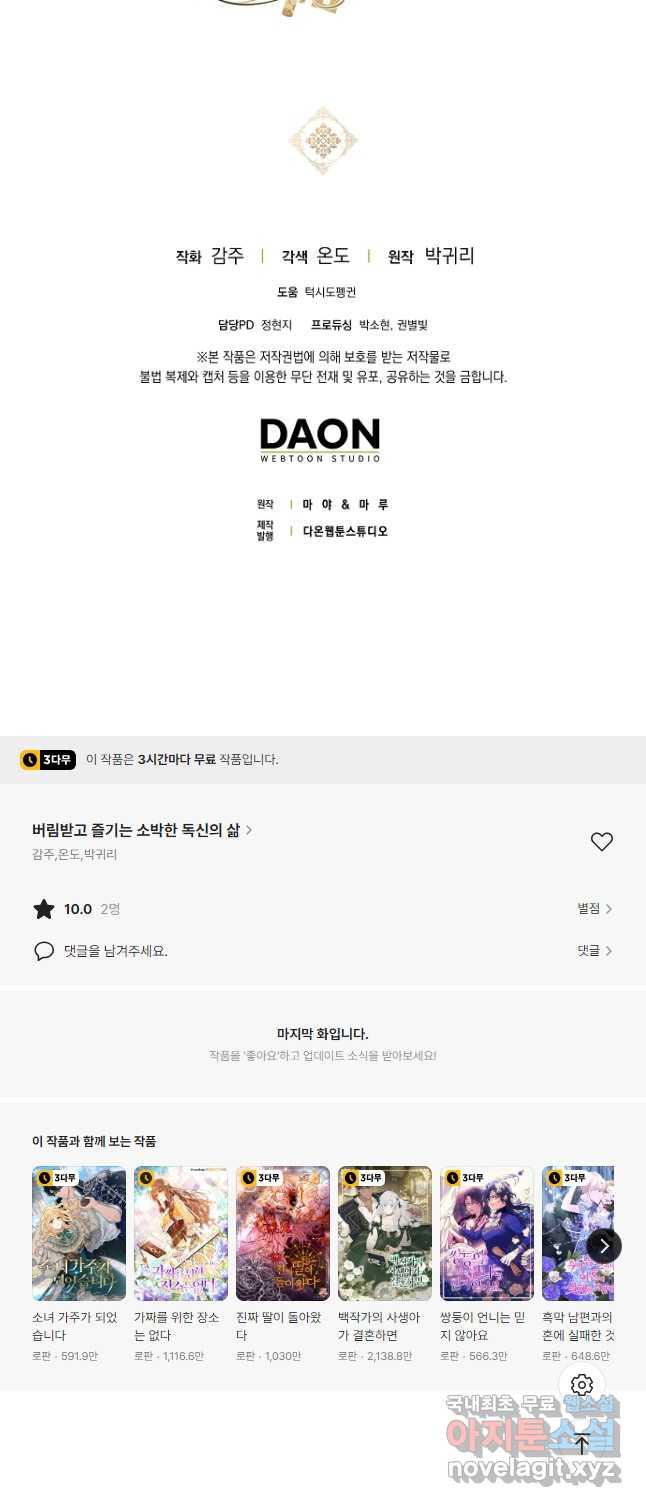Viewport: 646px width, 1507px height.
Task: Open the 별점 rating page
Action: pyautogui.click(x=594, y=909)
